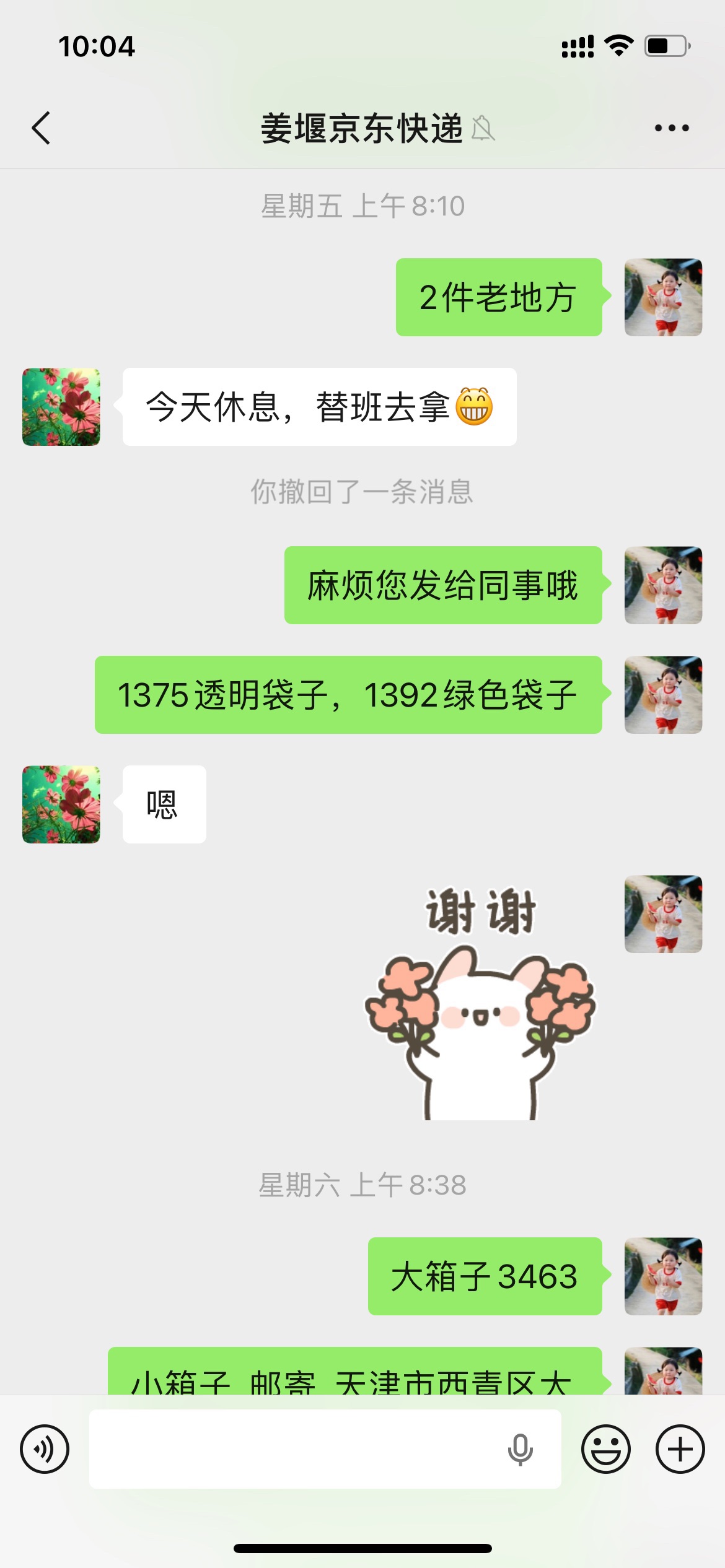
Task: Open the emoji sticker panel
Action: (605, 1449)
